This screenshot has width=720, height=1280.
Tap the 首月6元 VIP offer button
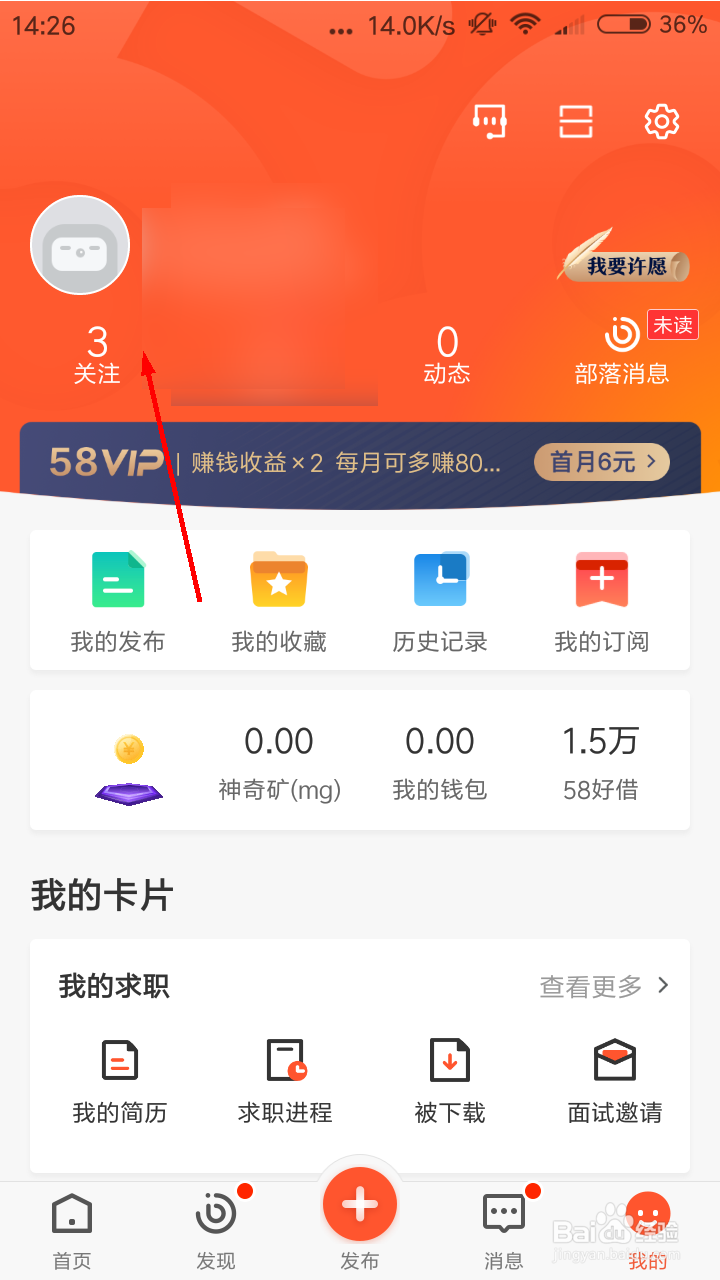coord(600,462)
